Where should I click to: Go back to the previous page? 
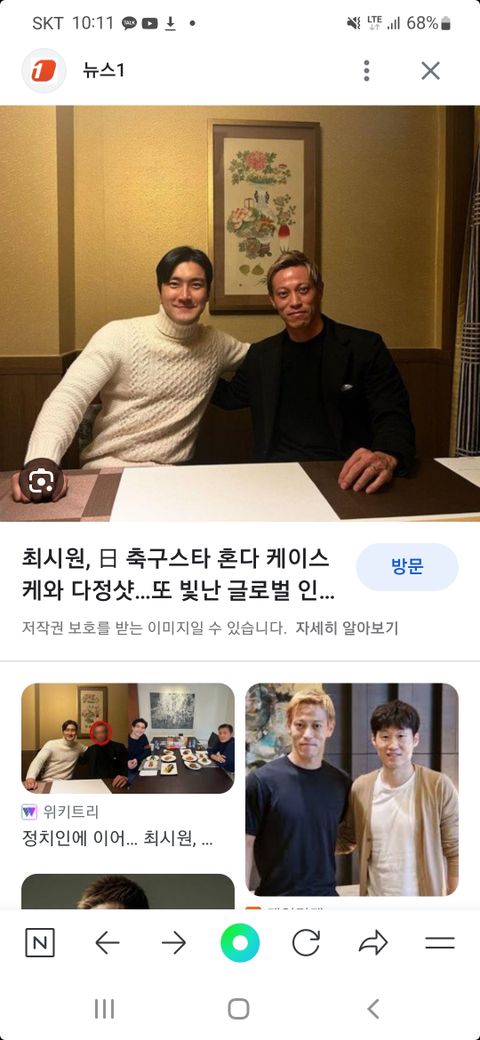tap(107, 942)
